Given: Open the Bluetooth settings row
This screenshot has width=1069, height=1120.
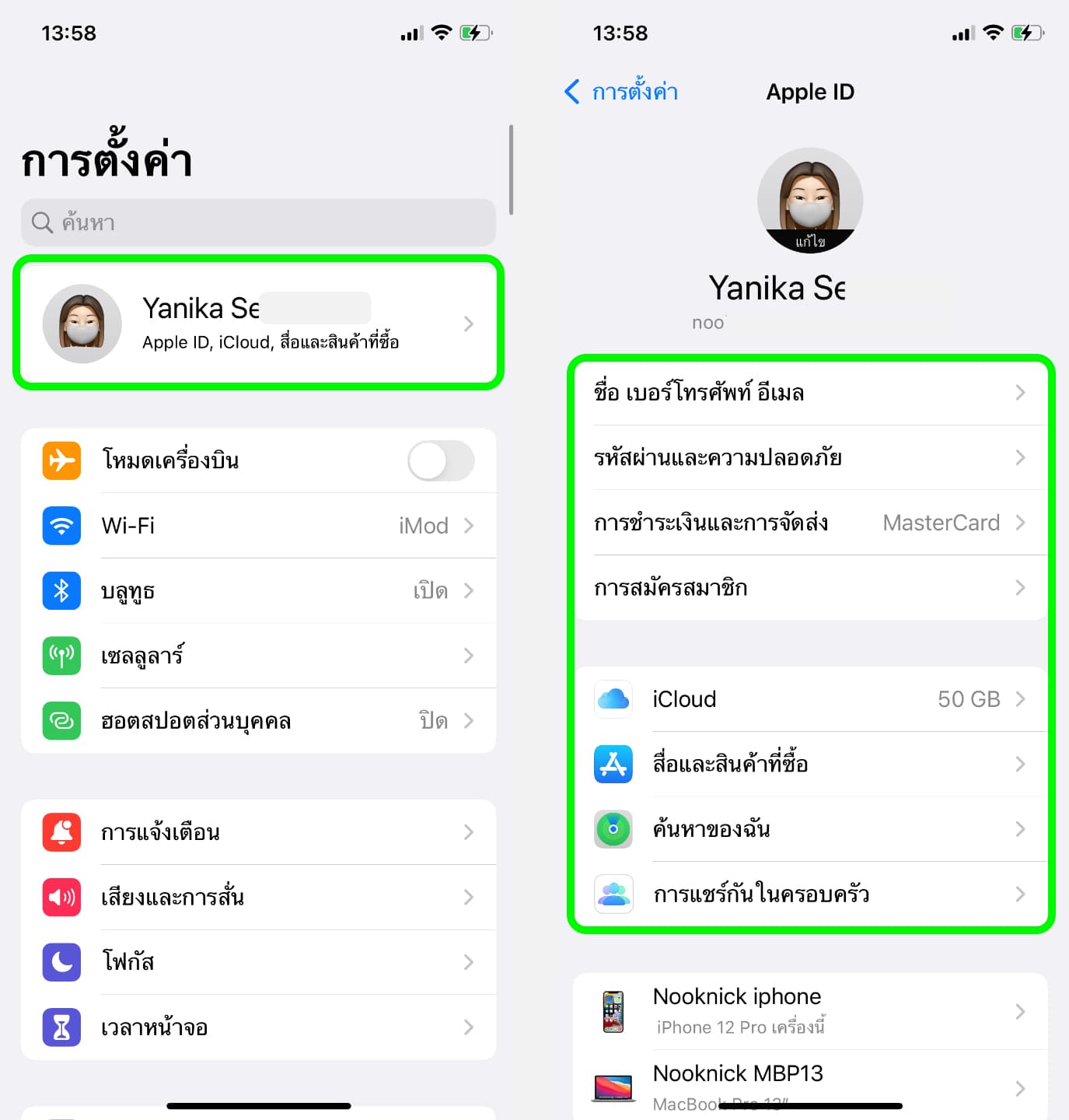Looking at the screenshot, I should (258, 590).
